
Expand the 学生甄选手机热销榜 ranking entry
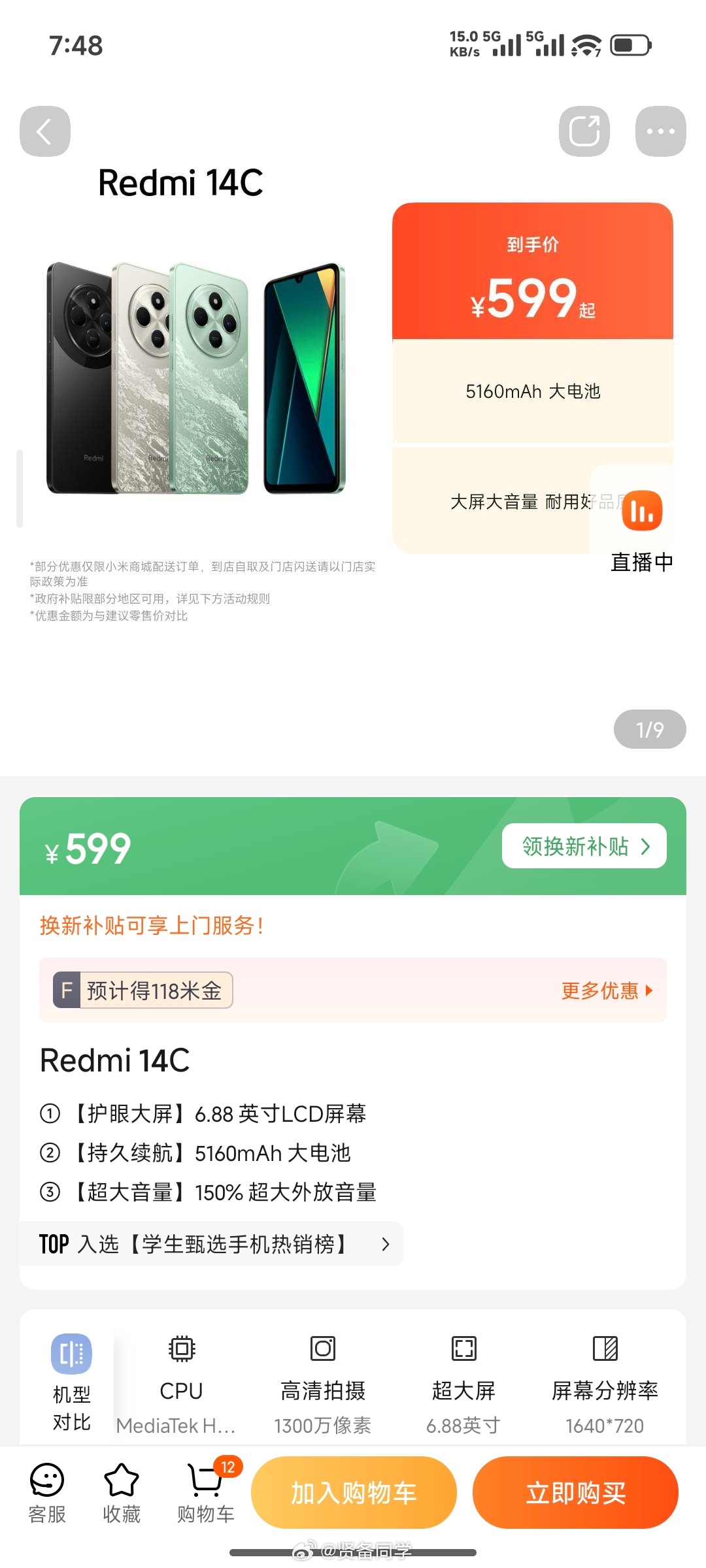click(x=216, y=1244)
